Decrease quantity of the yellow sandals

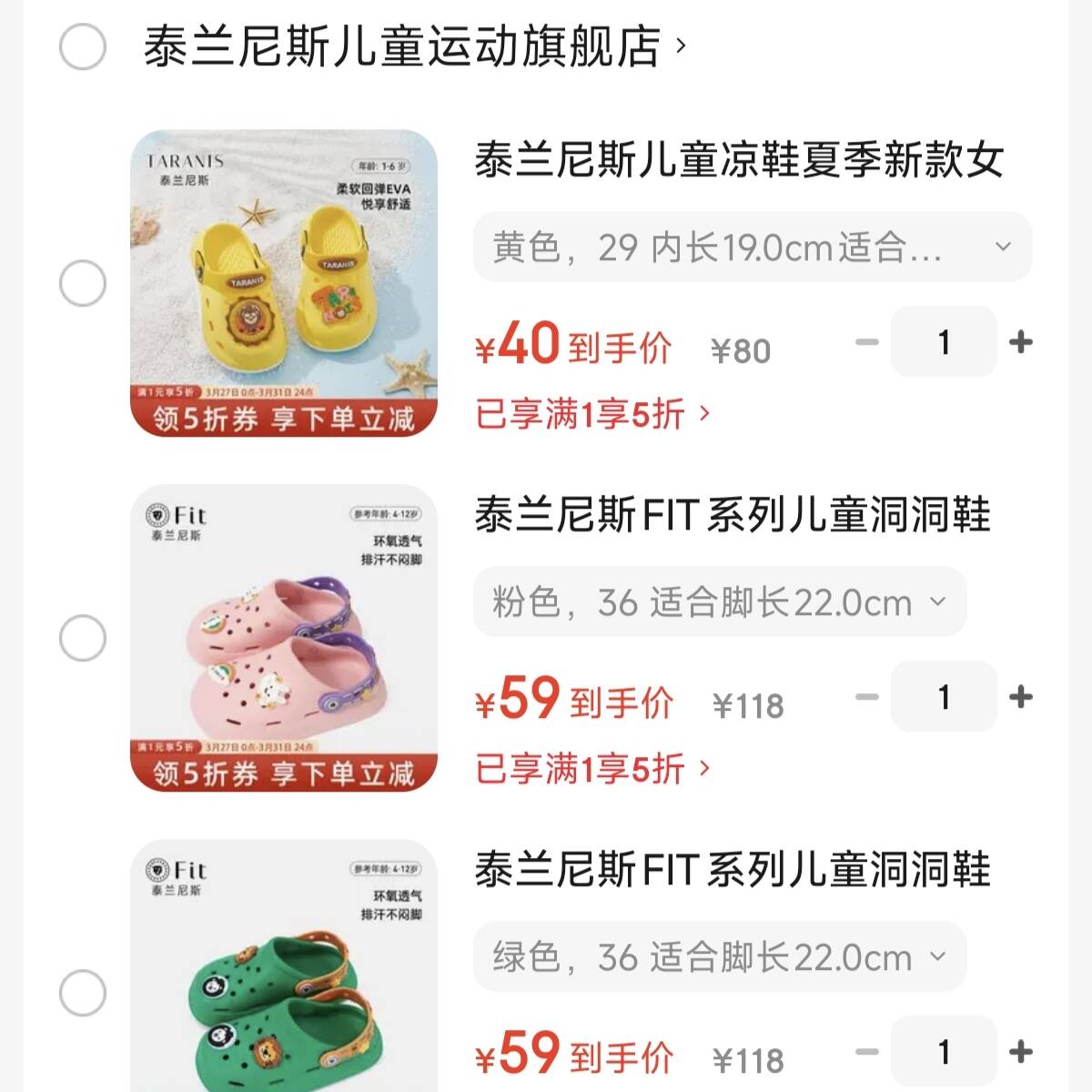[867, 342]
